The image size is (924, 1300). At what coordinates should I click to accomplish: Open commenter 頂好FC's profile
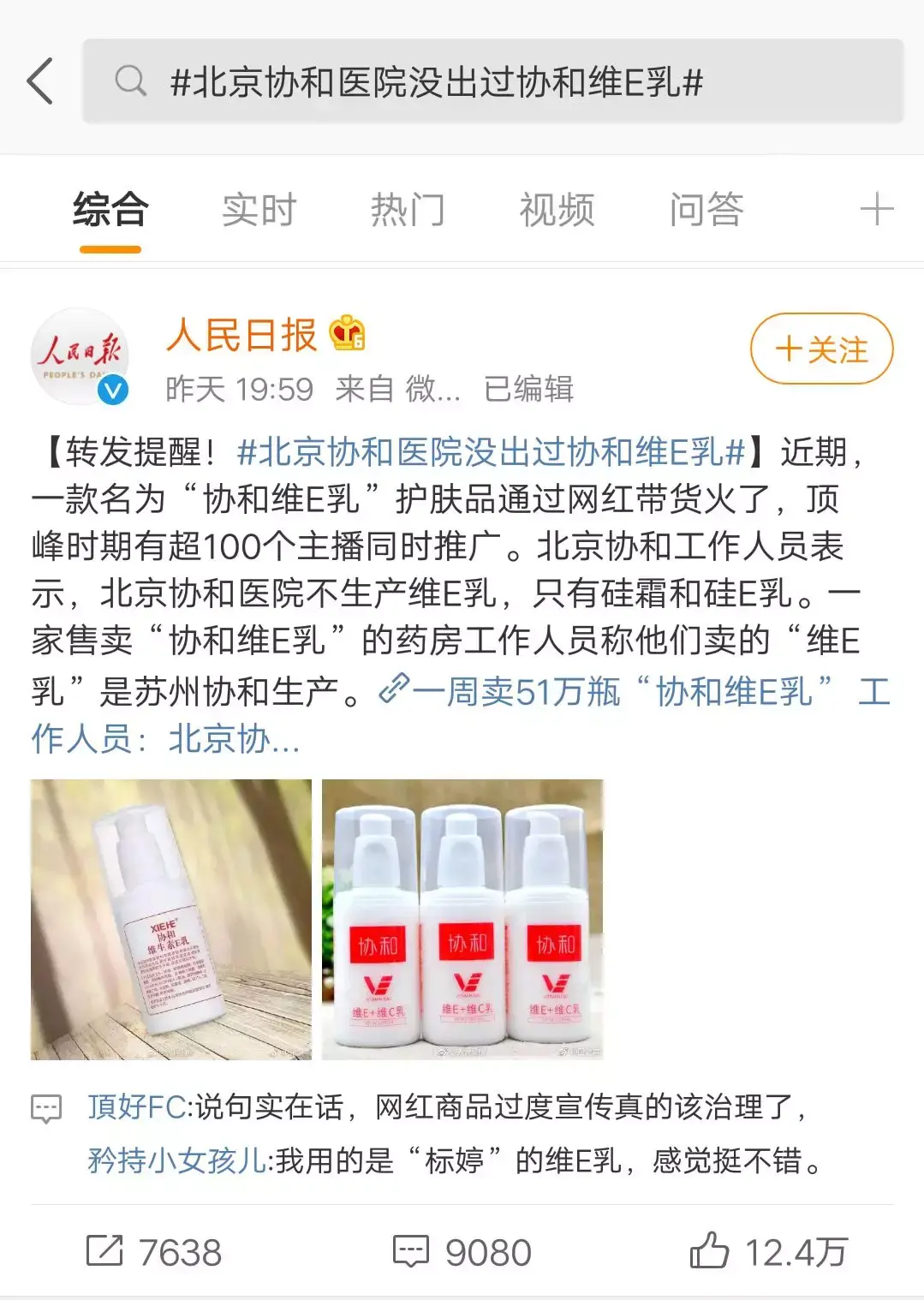[x=137, y=1106]
